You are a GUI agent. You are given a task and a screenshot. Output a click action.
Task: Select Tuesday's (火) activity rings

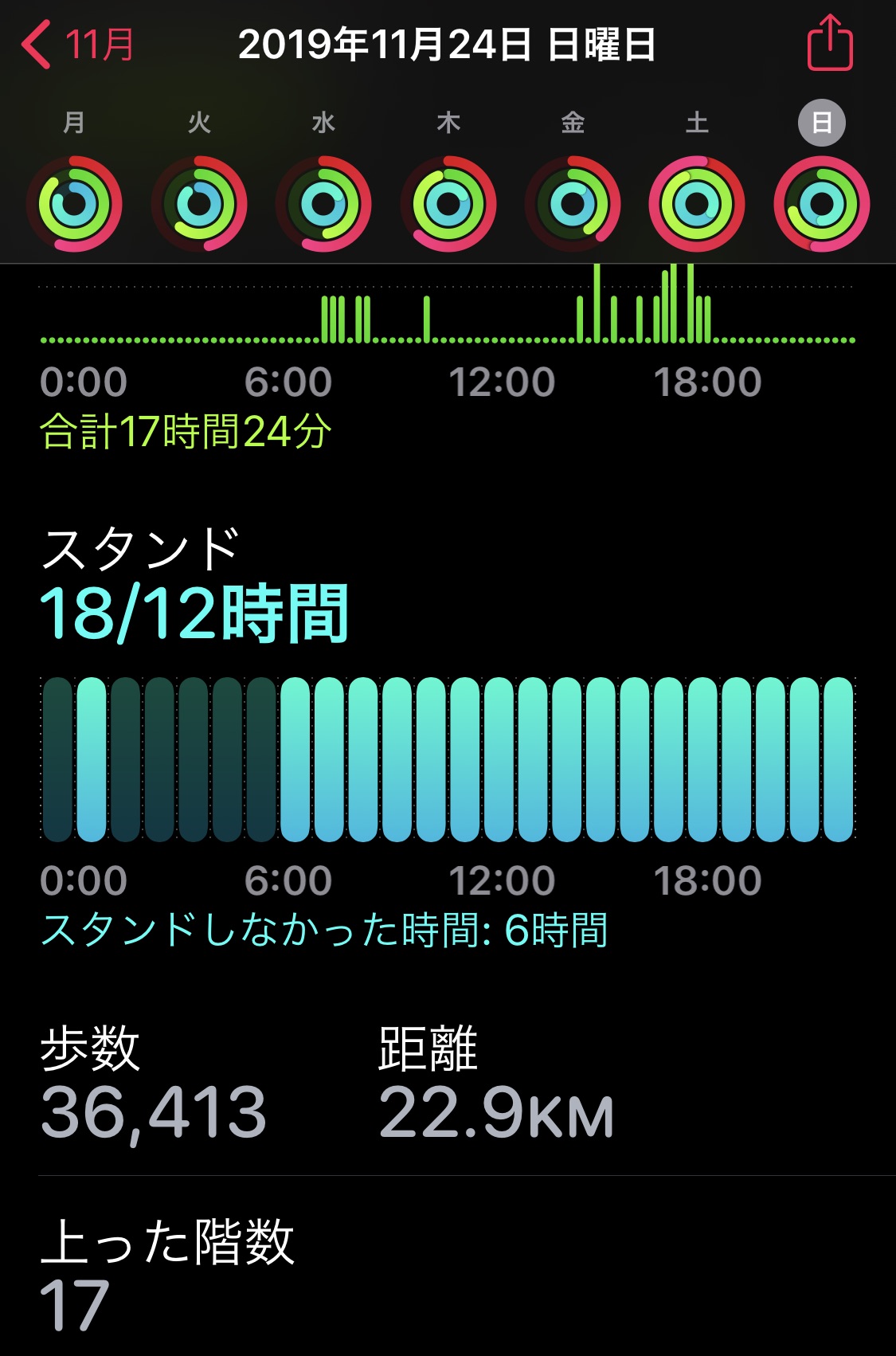pyautogui.click(x=199, y=204)
